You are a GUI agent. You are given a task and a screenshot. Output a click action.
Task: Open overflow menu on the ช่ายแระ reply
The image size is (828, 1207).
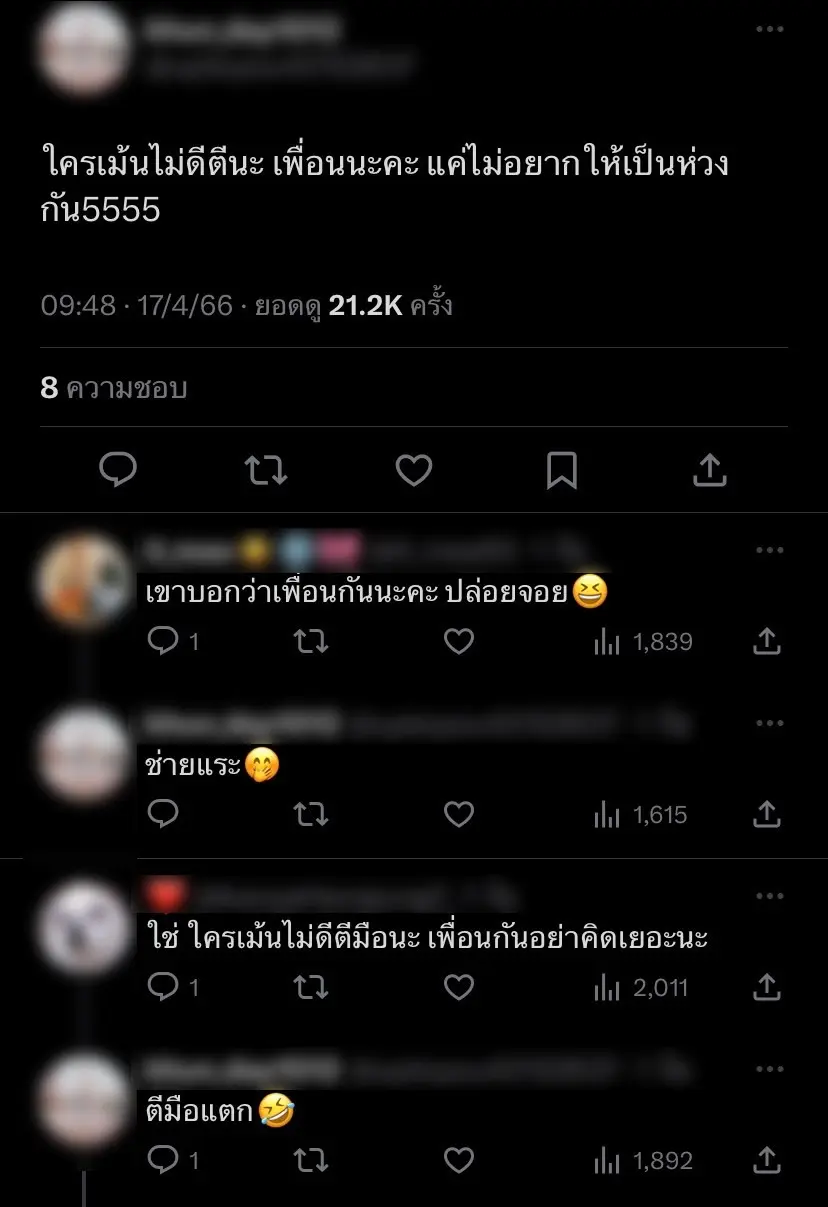tap(769, 723)
